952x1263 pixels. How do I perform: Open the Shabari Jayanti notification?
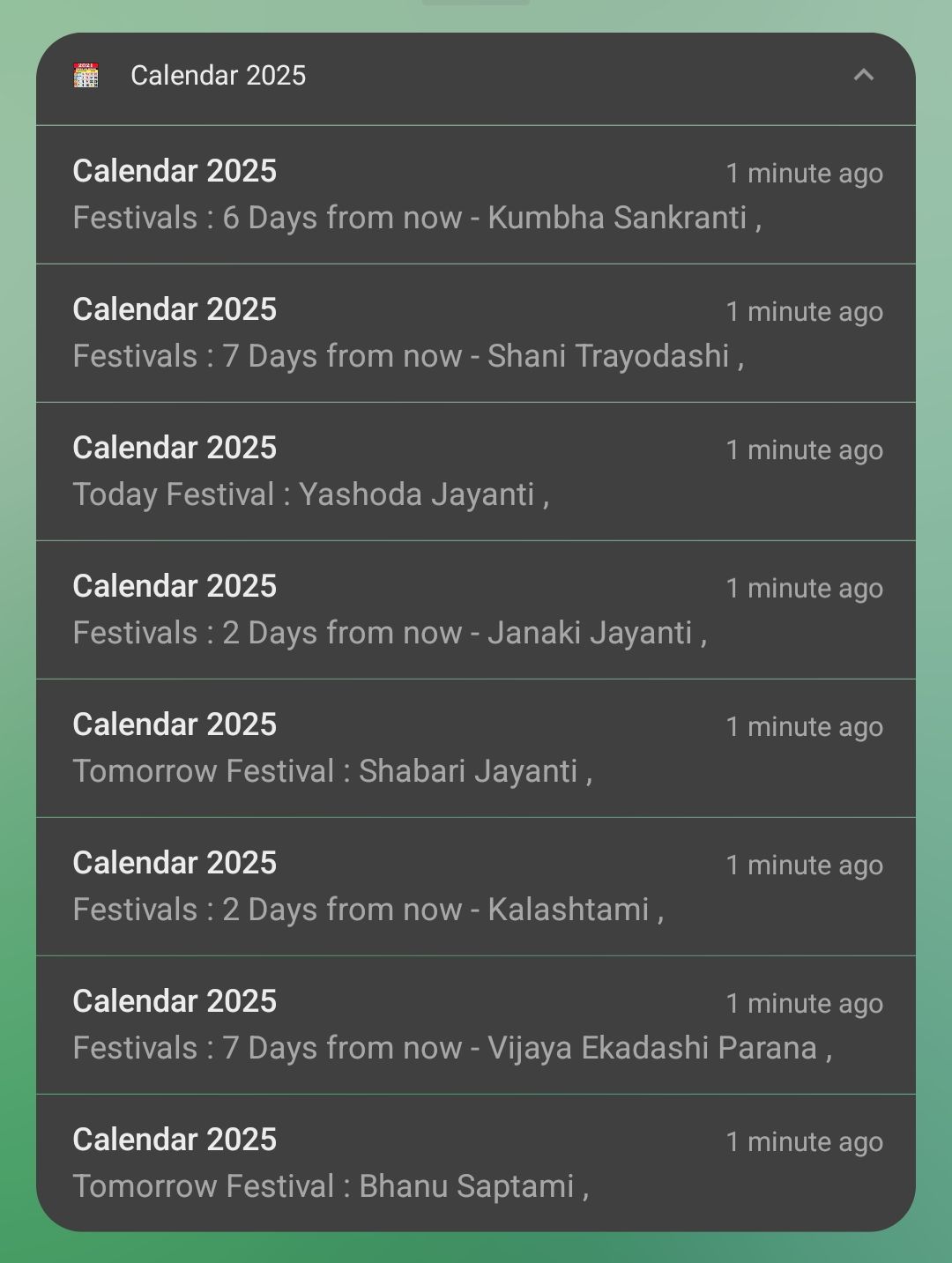(476, 748)
